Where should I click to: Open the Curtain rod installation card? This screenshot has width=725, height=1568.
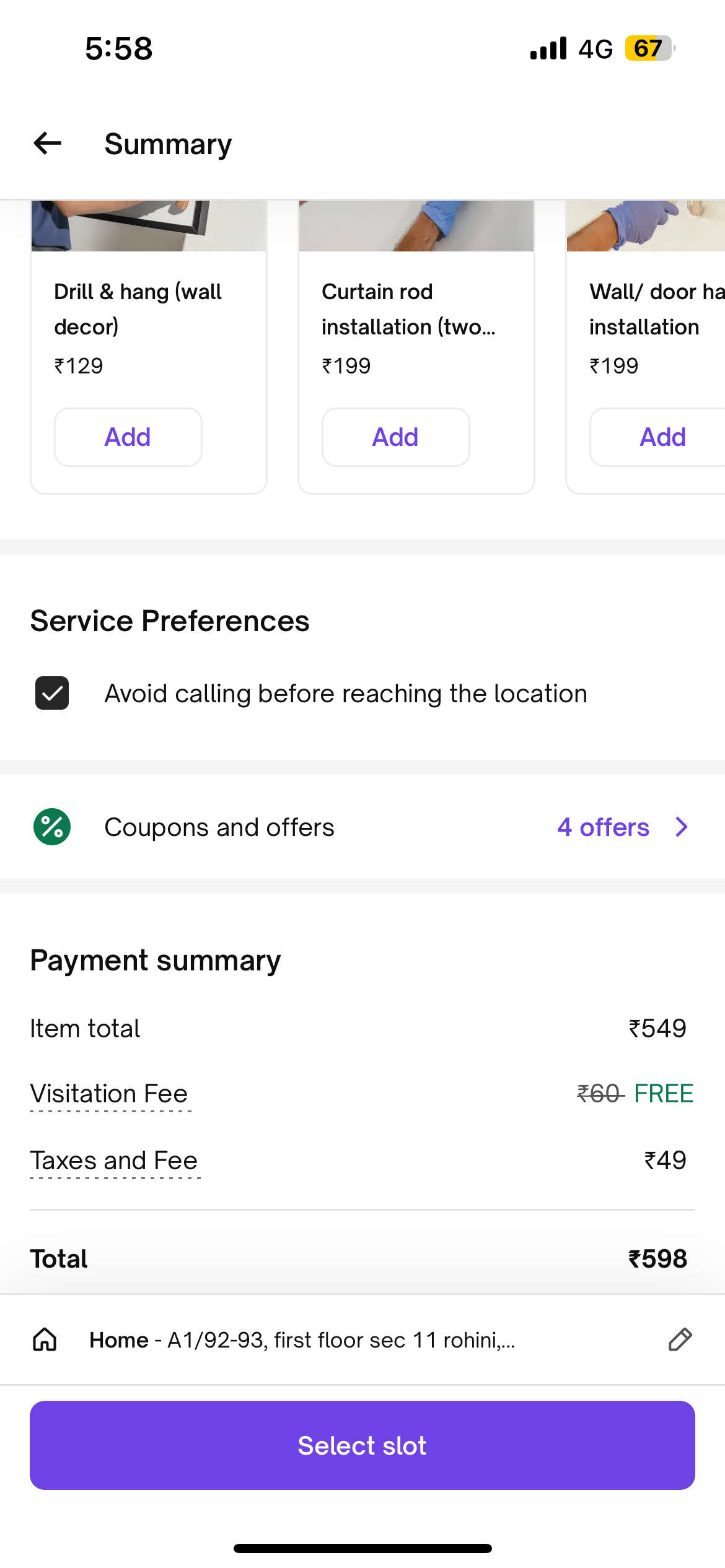coord(408,310)
